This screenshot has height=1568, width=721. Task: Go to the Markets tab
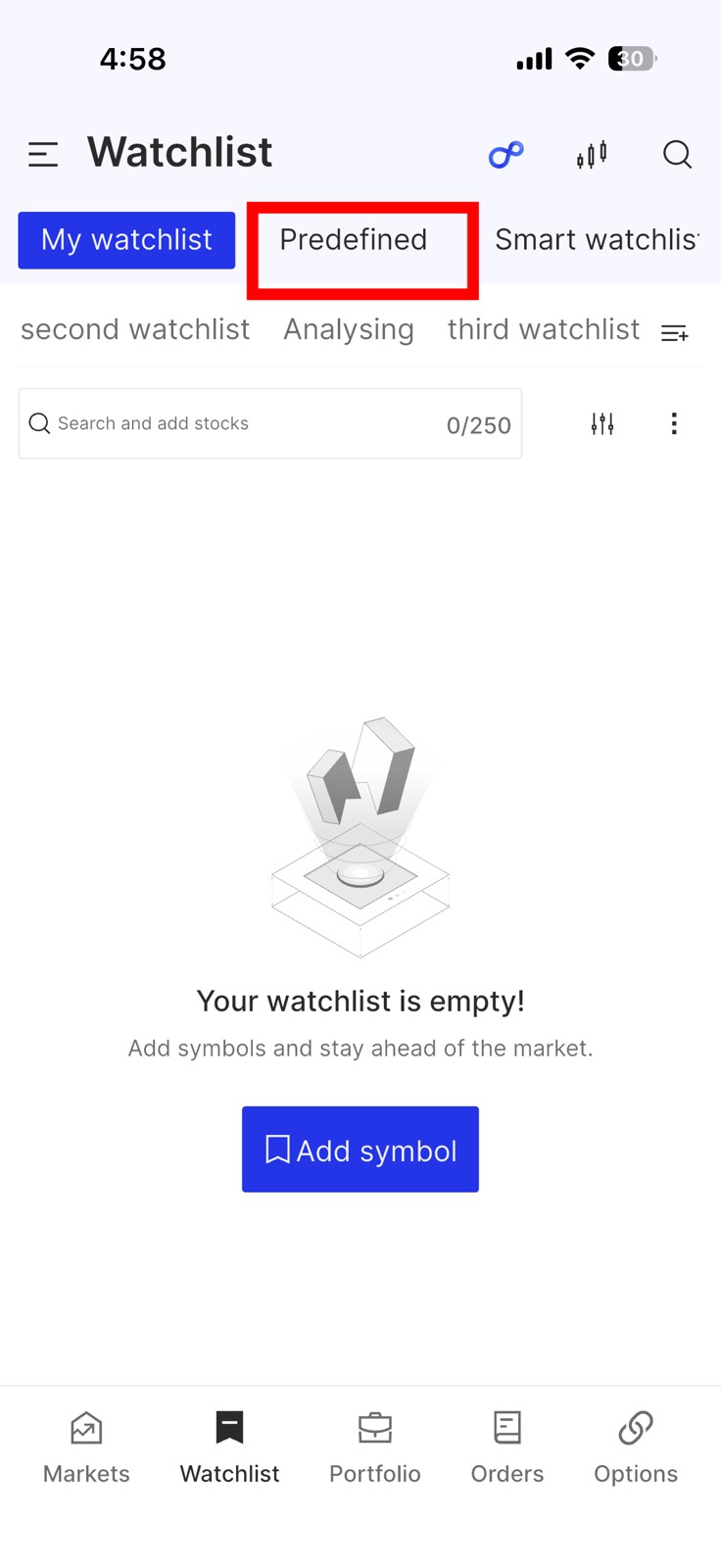tap(86, 1447)
